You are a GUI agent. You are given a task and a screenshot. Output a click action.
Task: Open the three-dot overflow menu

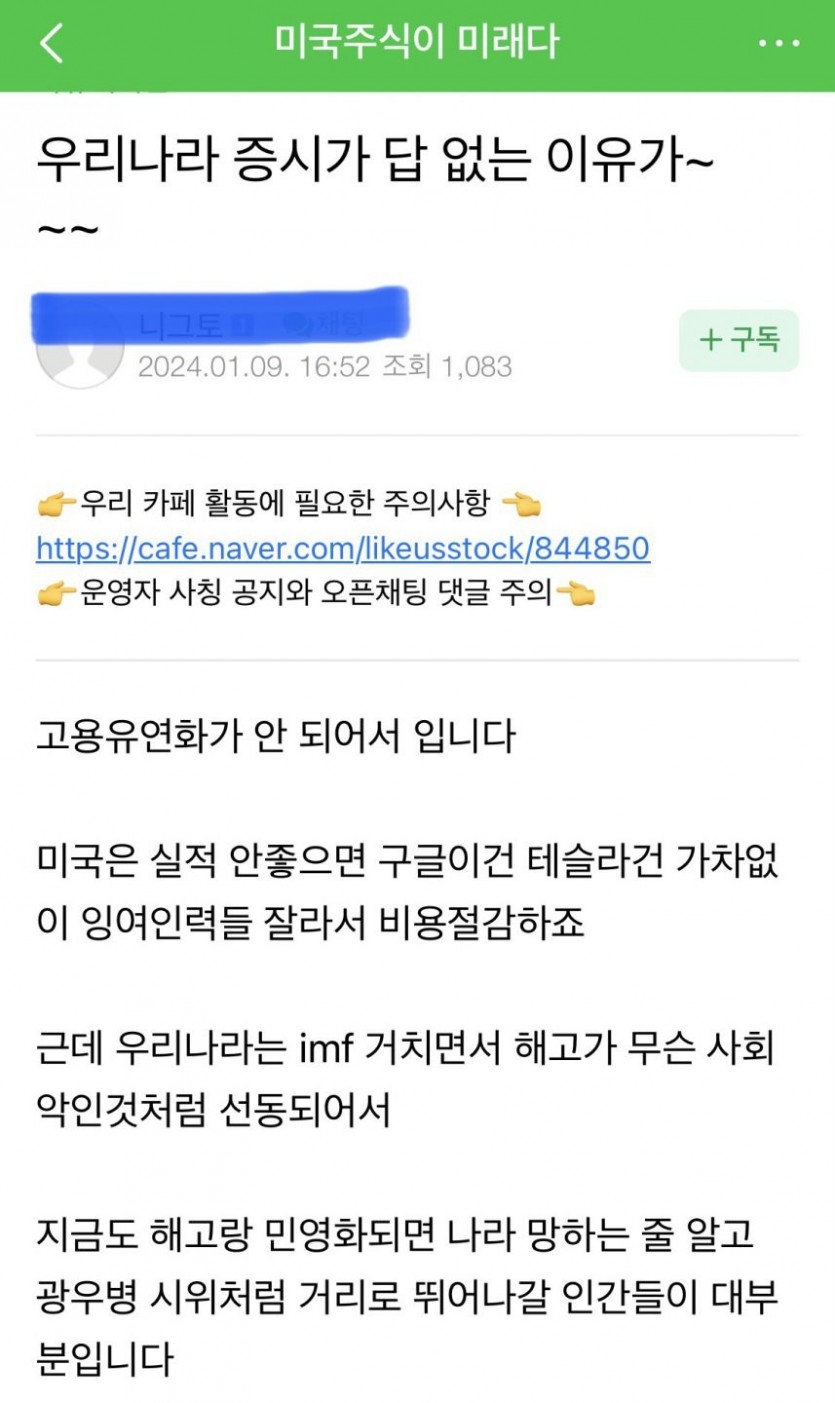[x=778, y=44]
